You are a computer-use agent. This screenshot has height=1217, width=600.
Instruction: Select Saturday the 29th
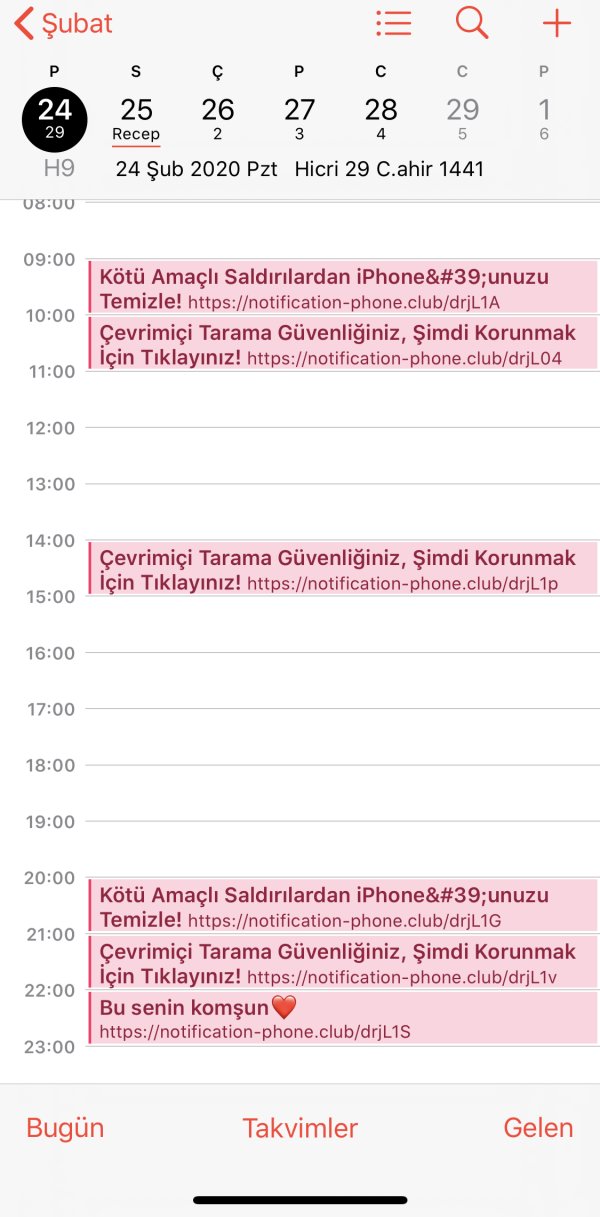[x=462, y=117]
